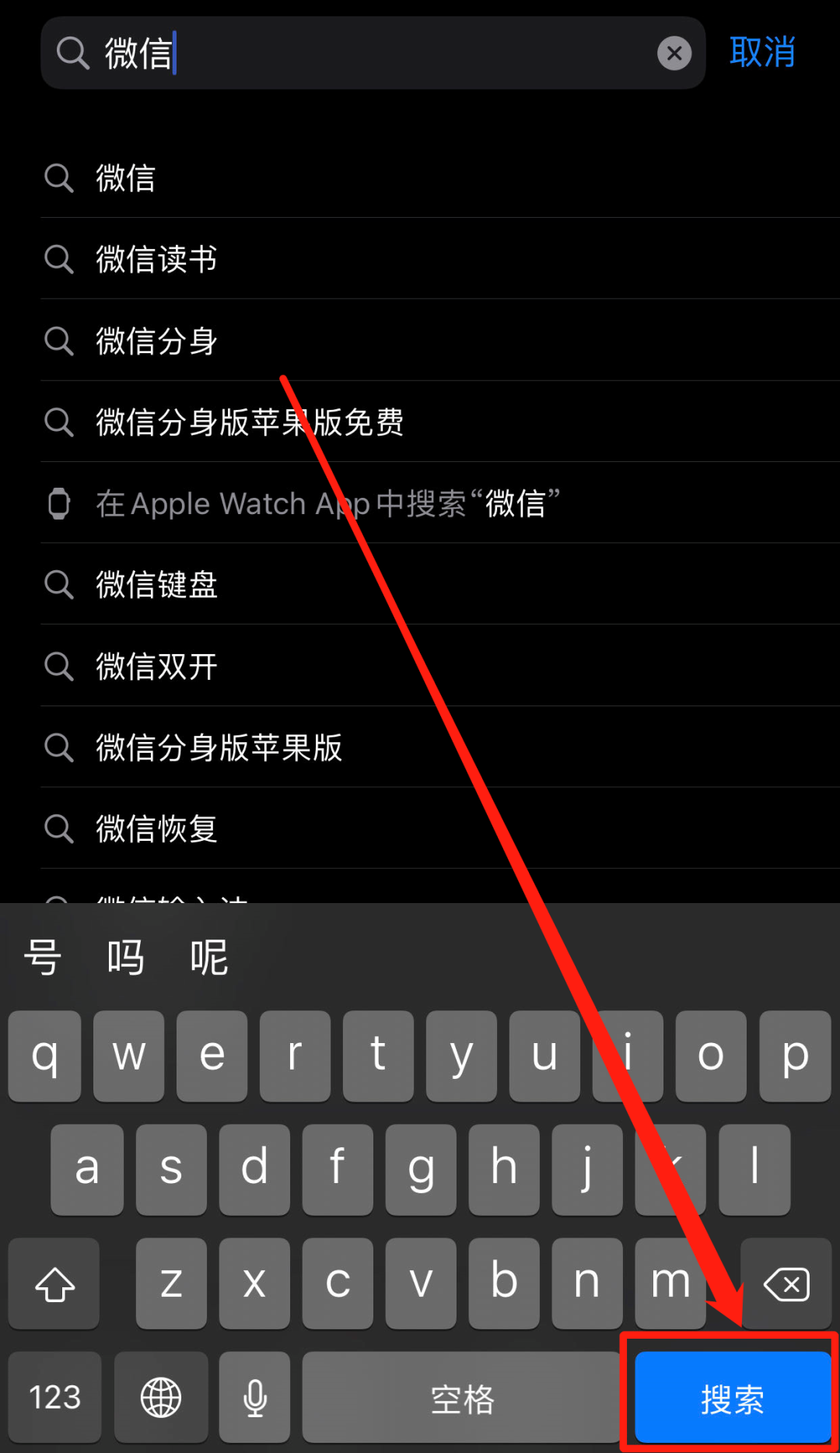Choose the 微信分身 suggestion
840x1453 pixels.
point(156,341)
